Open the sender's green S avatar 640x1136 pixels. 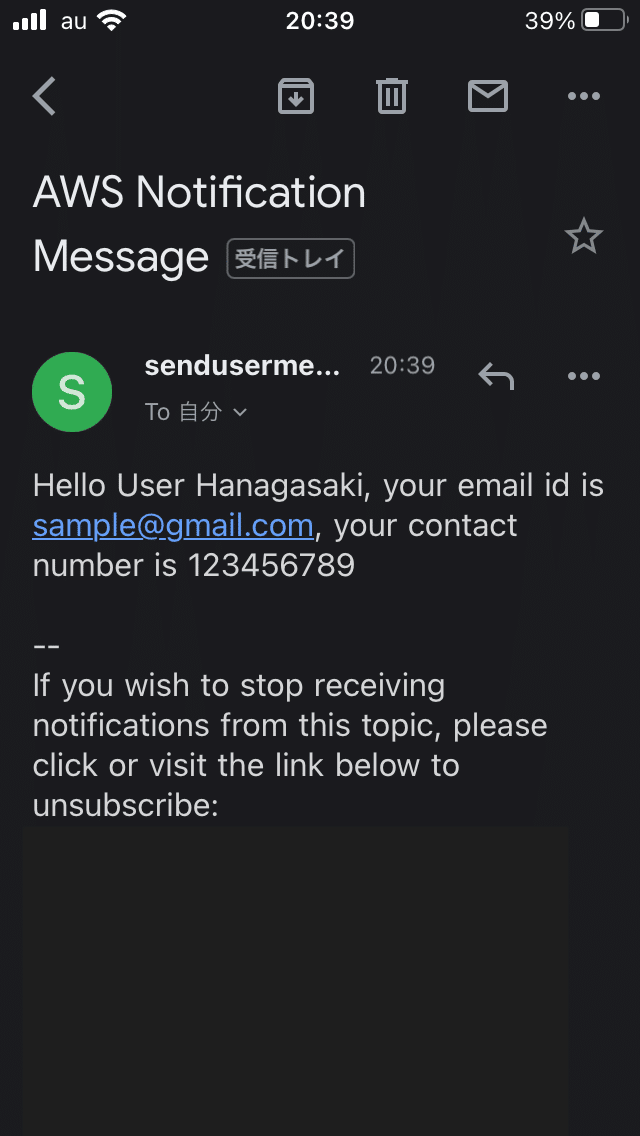(72, 392)
